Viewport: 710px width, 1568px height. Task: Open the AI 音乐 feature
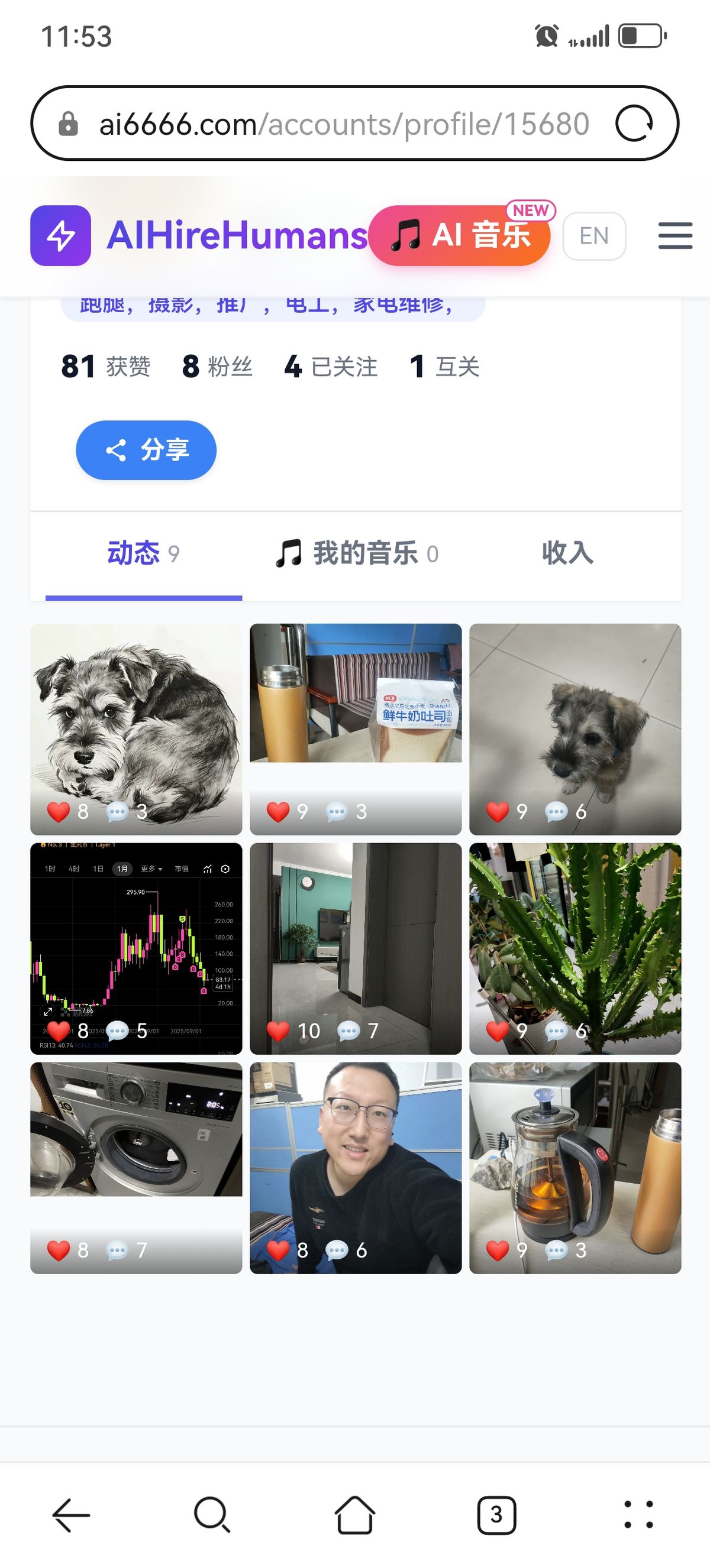click(460, 235)
